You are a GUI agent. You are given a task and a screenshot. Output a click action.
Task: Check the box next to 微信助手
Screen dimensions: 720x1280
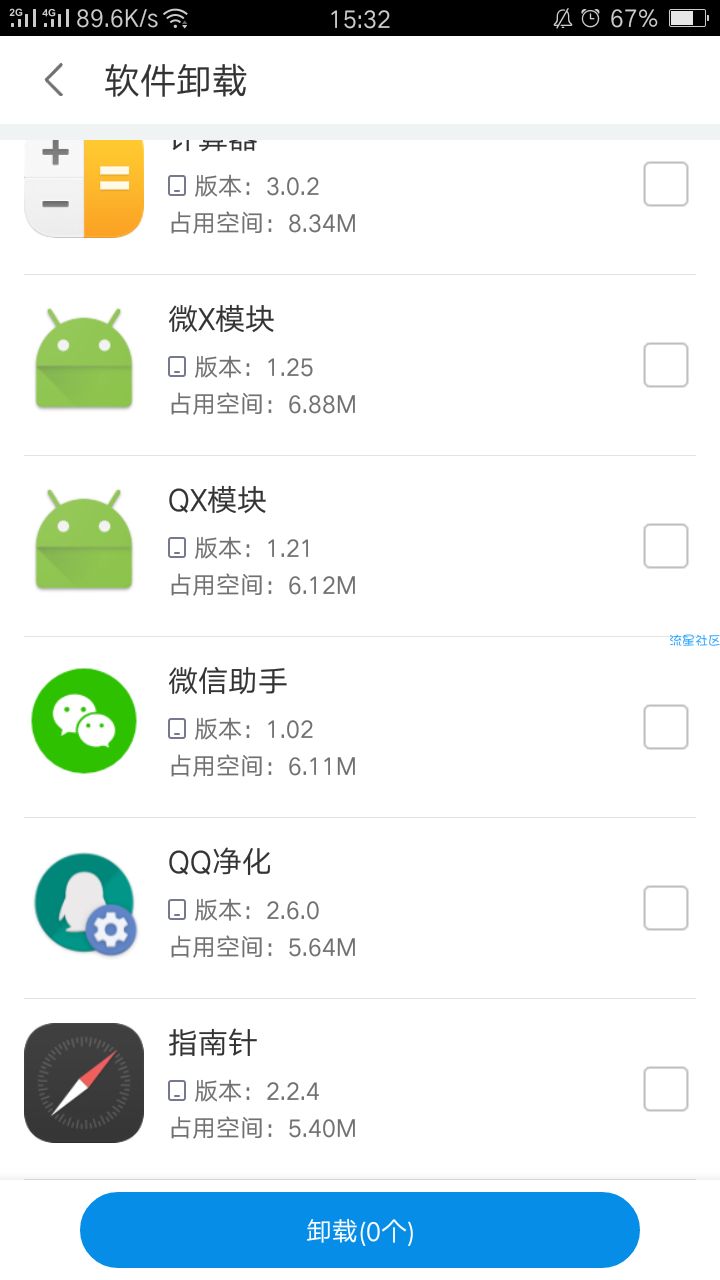(x=665, y=727)
